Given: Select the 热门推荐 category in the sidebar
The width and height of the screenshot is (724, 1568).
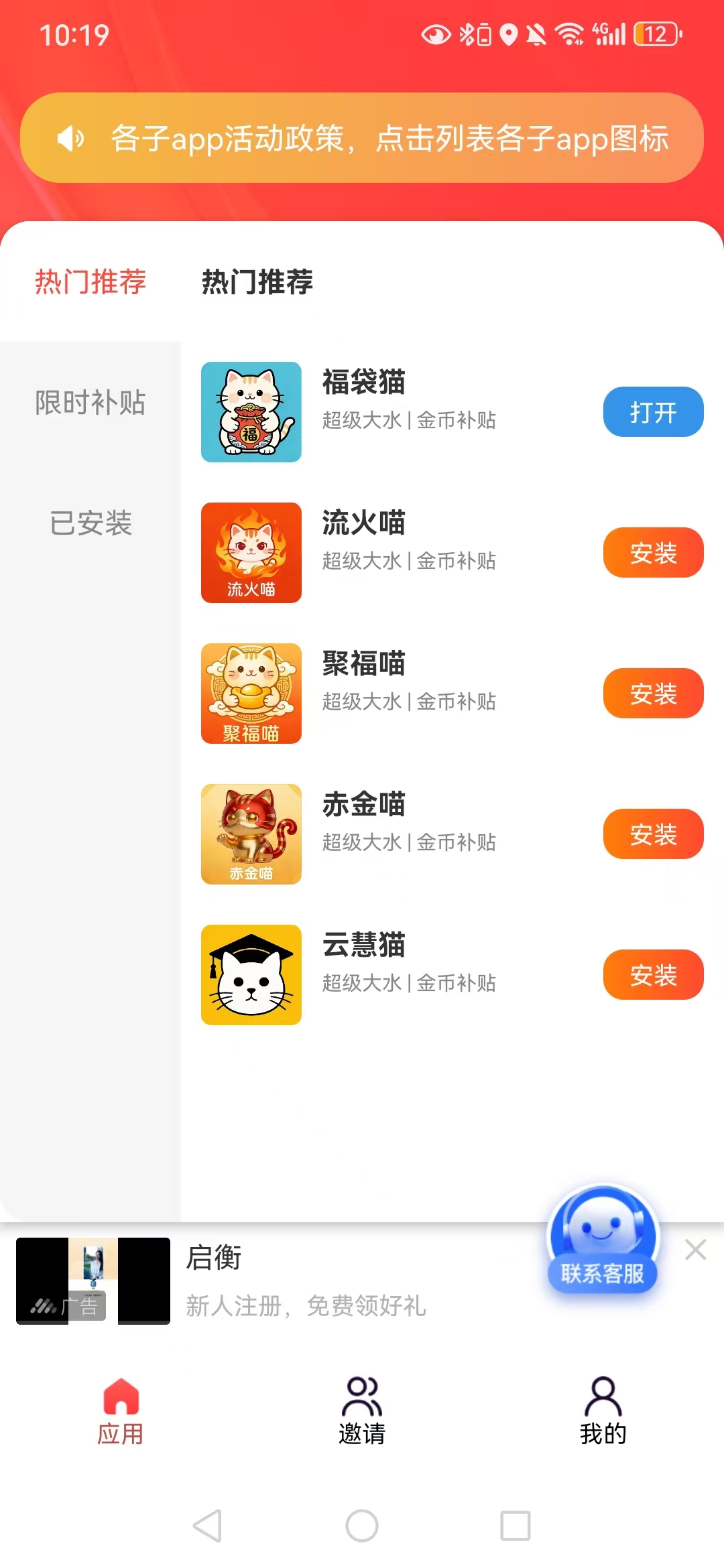Looking at the screenshot, I should [90, 281].
